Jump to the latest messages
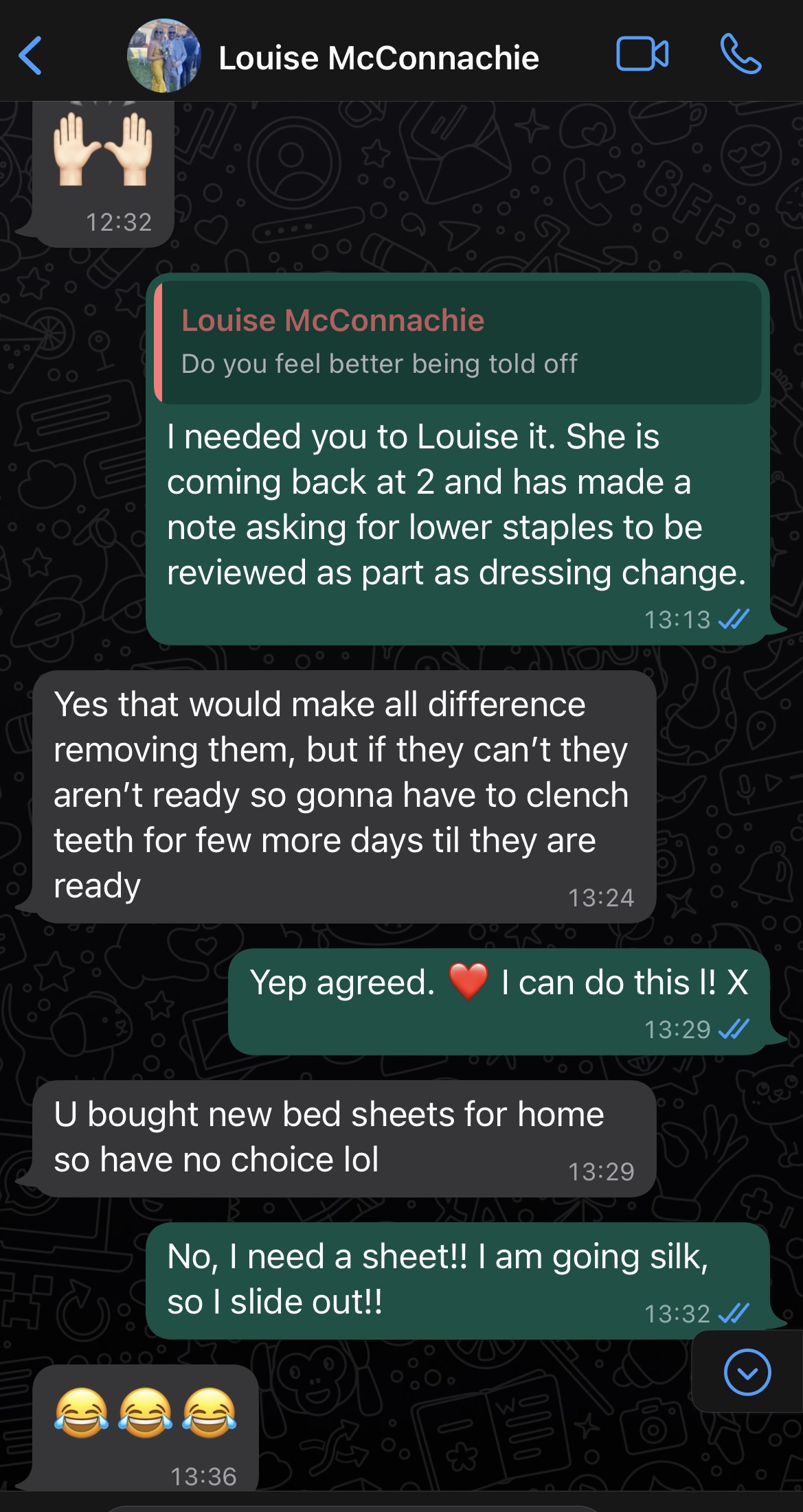 click(747, 1373)
